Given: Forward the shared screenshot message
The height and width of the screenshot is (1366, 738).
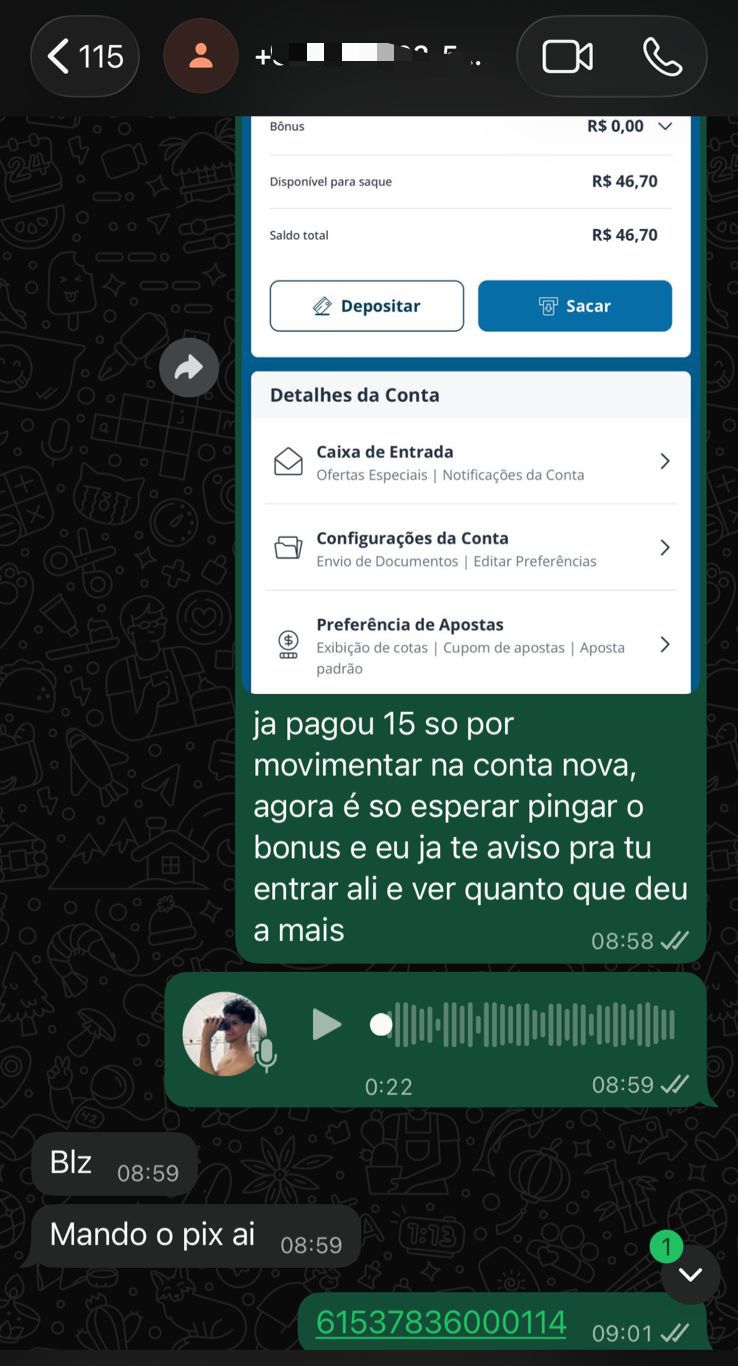Looking at the screenshot, I should coord(188,368).
